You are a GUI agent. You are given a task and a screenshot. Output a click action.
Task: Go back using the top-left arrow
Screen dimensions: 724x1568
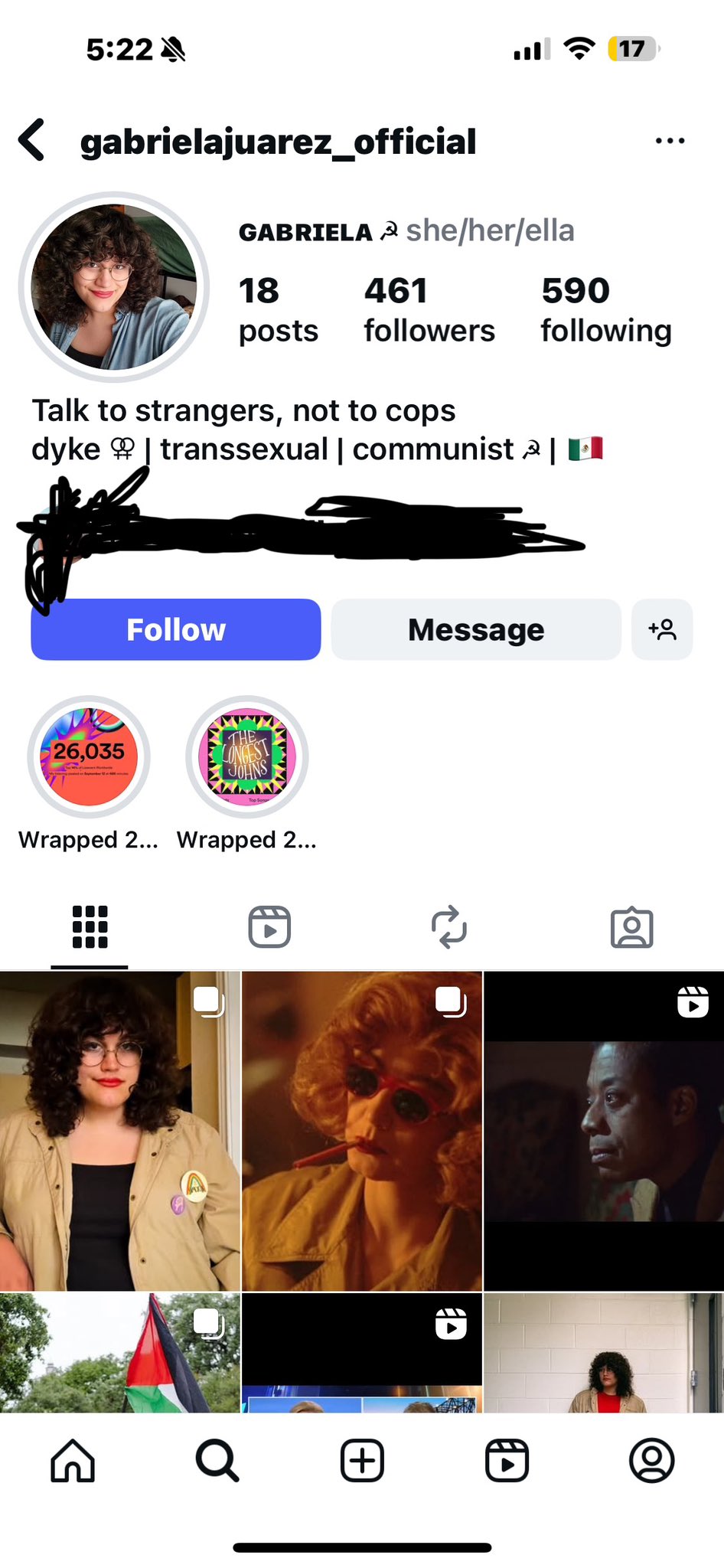(x=31, y=140)
